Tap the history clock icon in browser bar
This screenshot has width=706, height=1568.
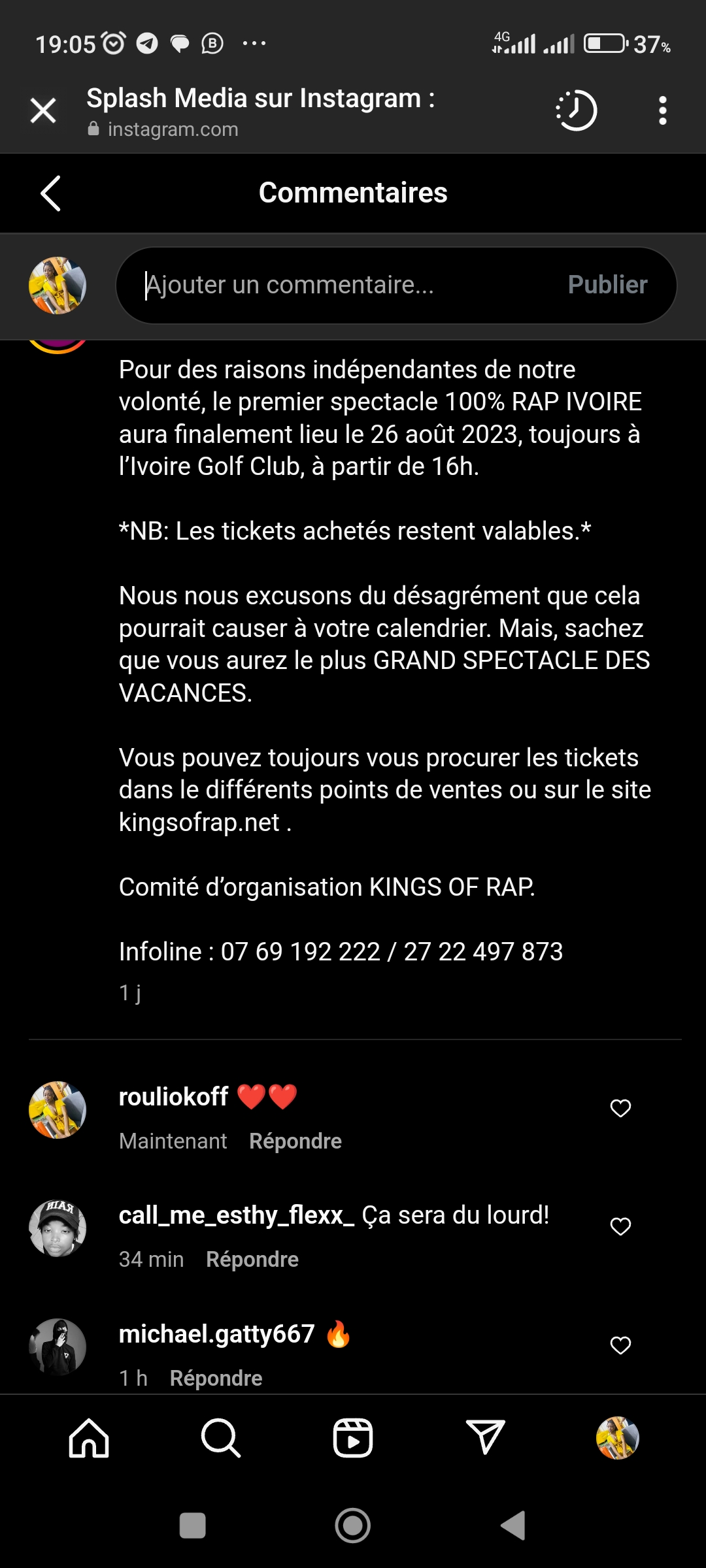point(576,110)
